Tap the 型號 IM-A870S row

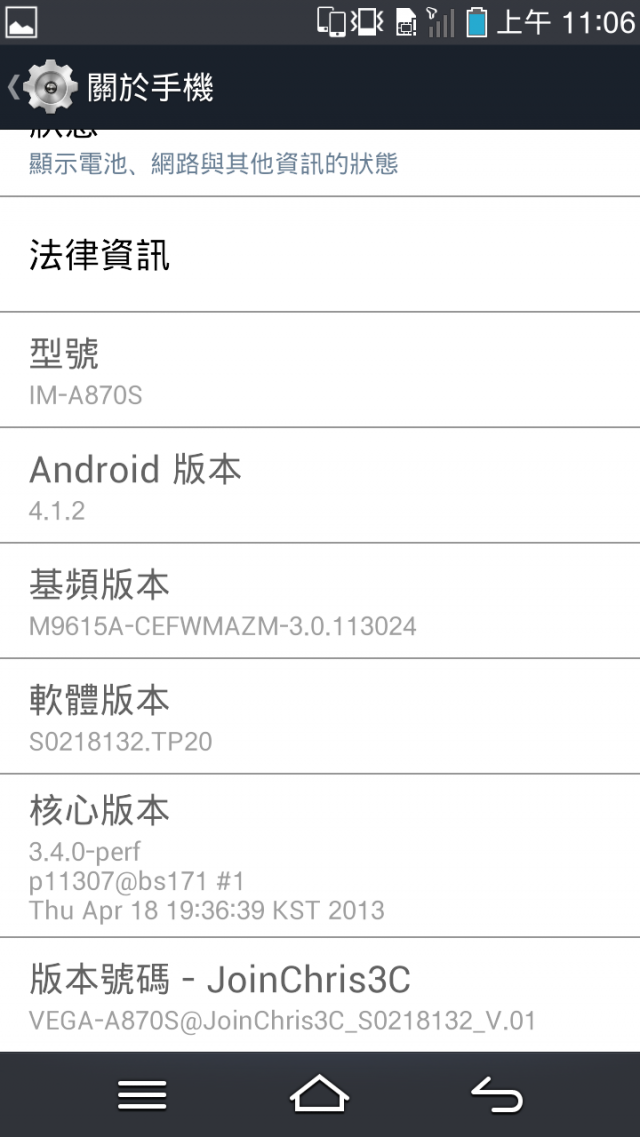click(320, 371)
